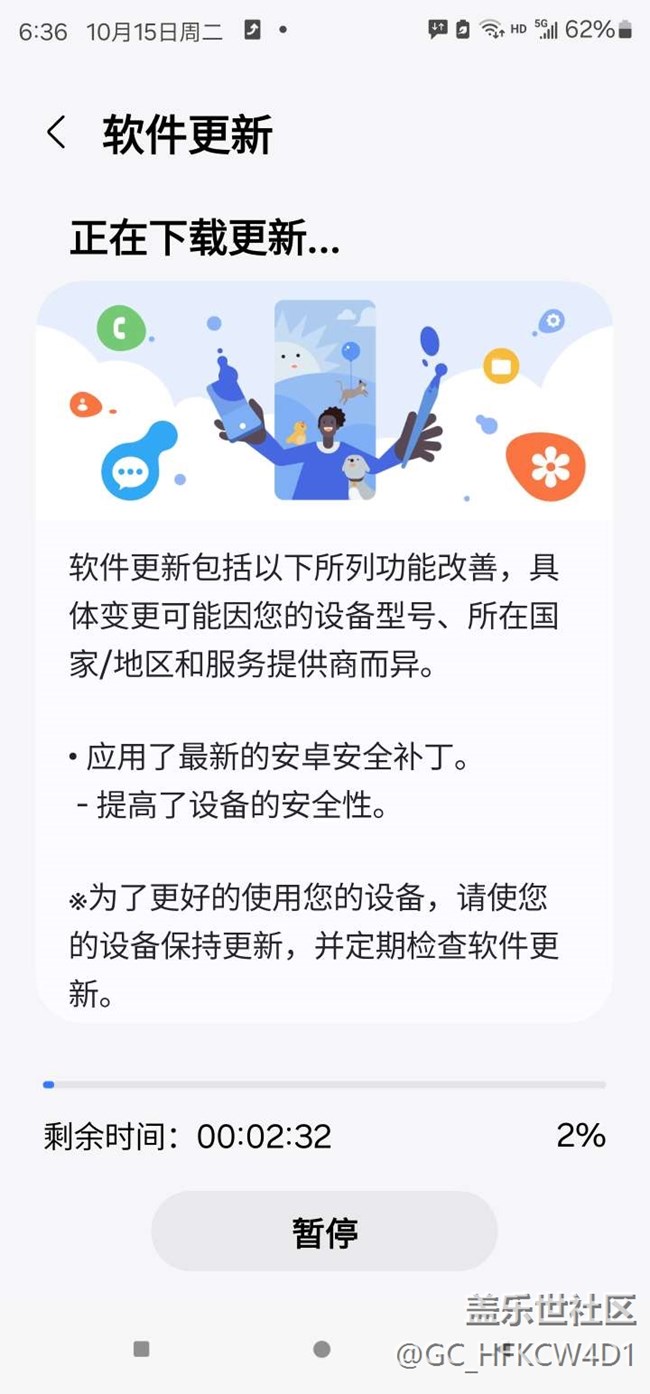The height and width of the screenshot is (1394, 650).
Task: Go back from the 软件更新 screen
Action: tap(56, 133)
